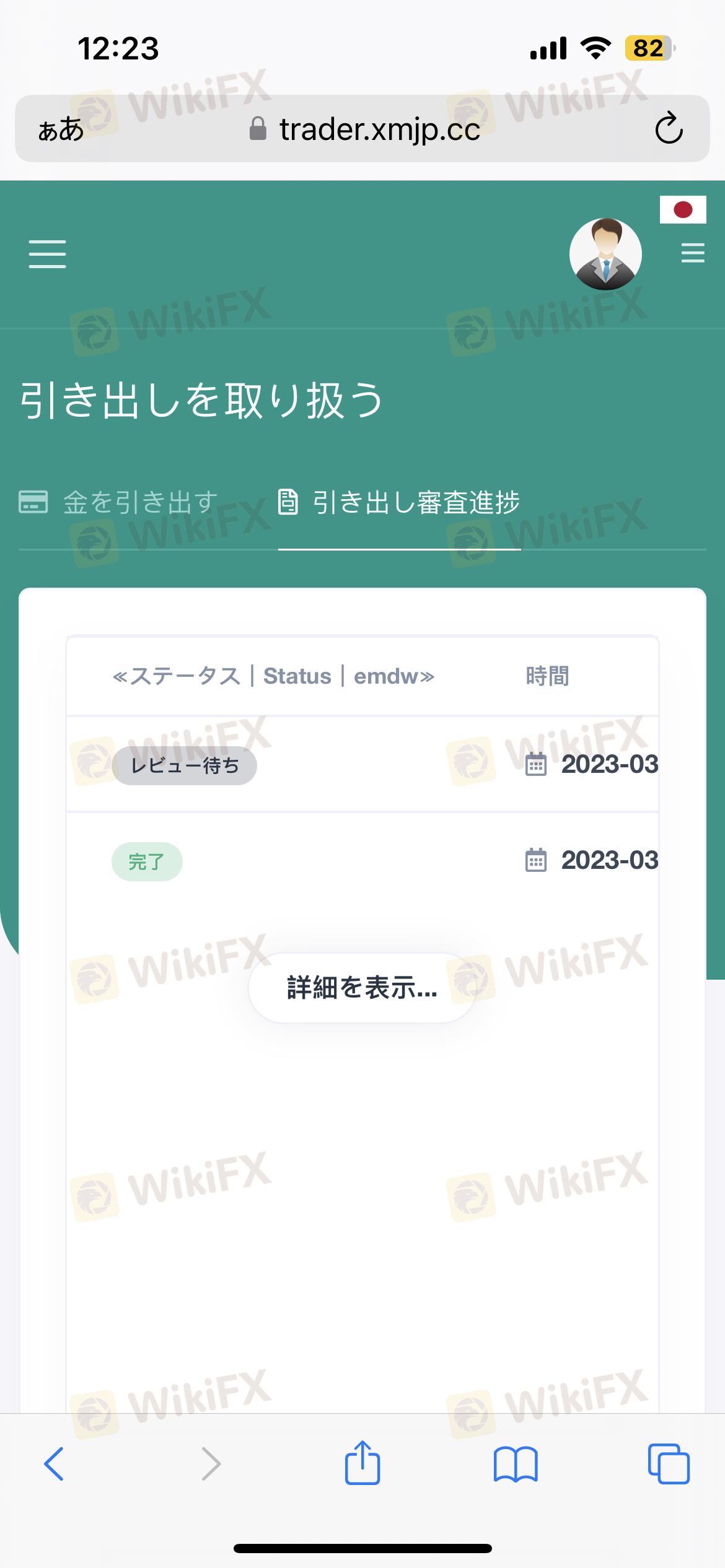Open the Safari share sheet
725x1568 pixels.
(x=362, y=1463)
